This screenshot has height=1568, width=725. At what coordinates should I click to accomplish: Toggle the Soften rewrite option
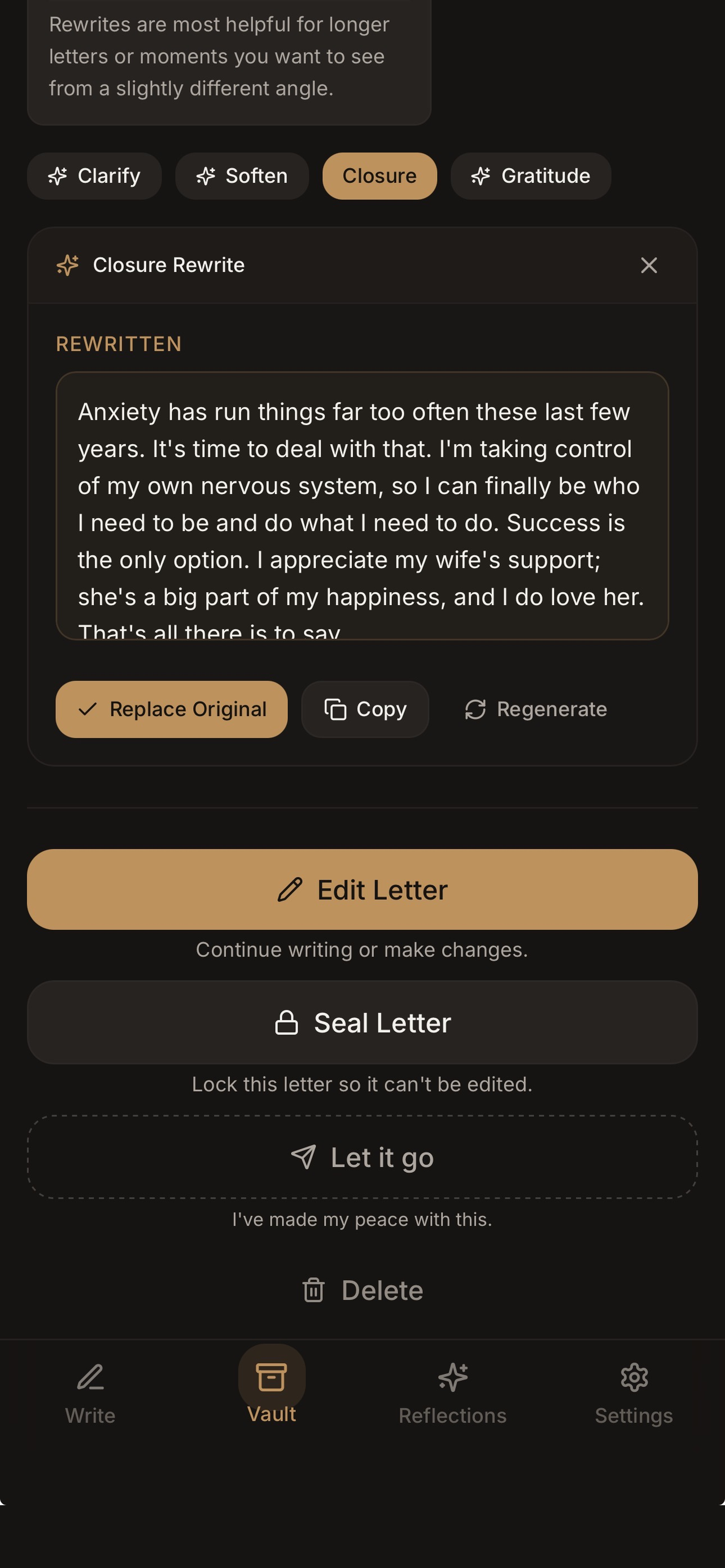coord(242,176)
